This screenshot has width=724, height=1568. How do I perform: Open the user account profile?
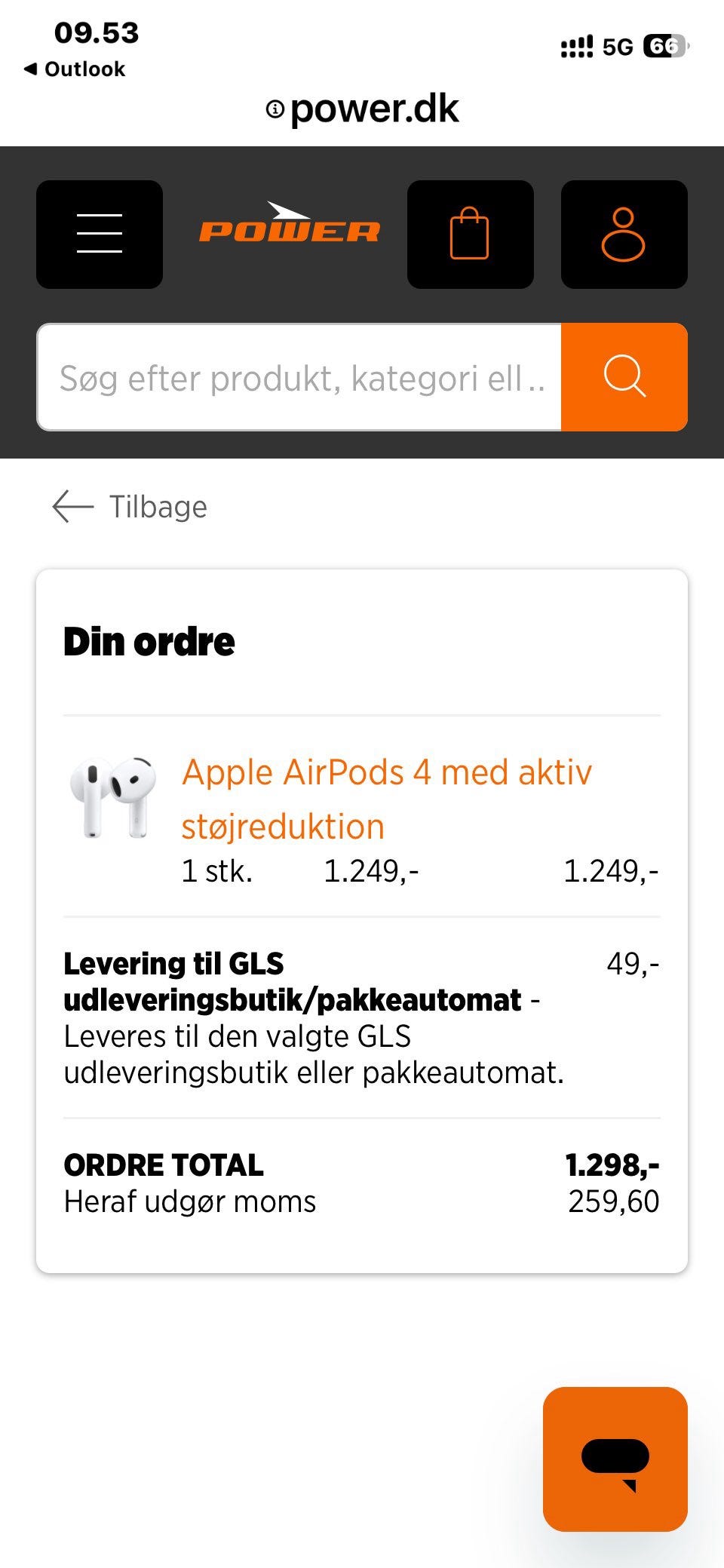coord(624,234)
